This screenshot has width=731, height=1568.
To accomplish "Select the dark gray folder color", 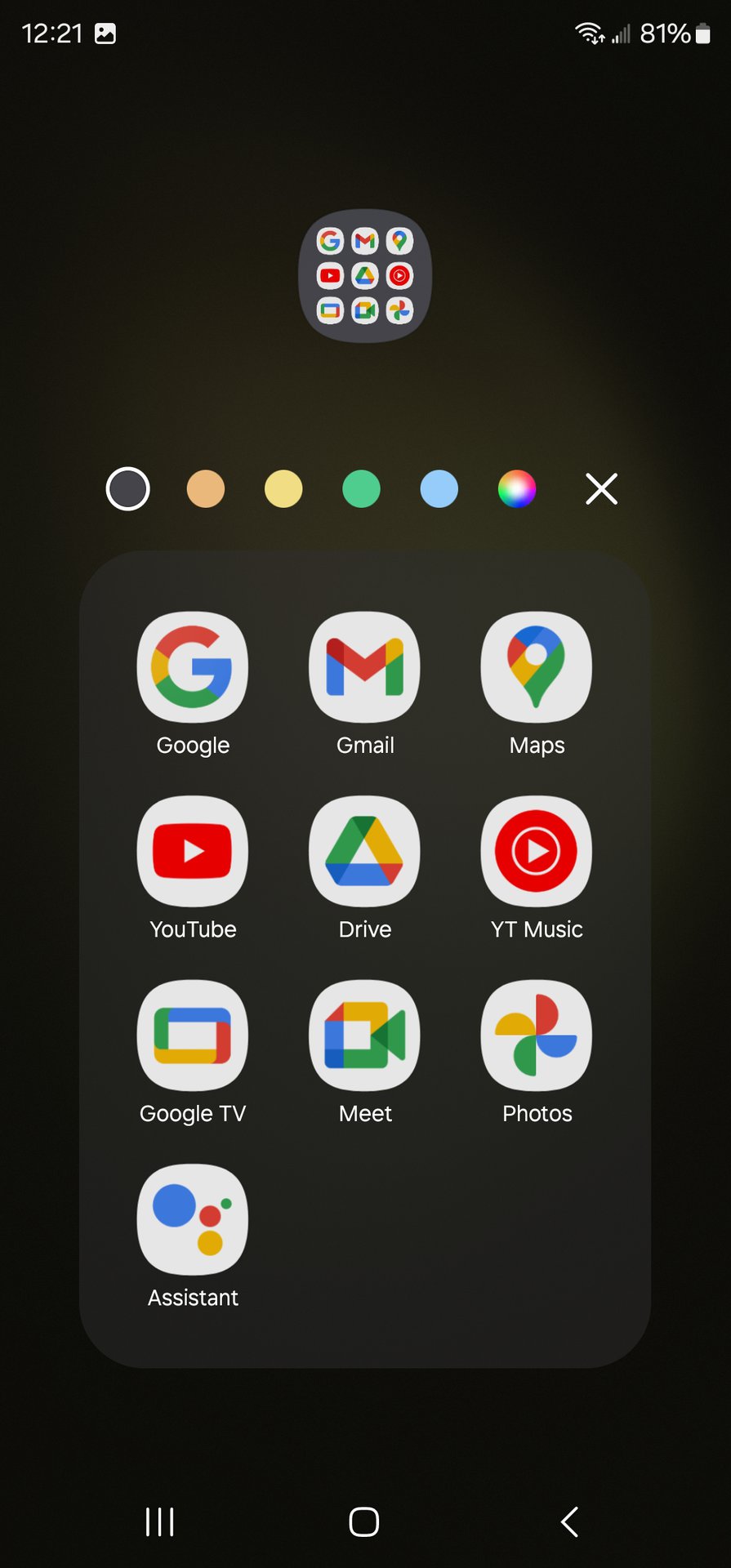I will [x=128, y=489].
